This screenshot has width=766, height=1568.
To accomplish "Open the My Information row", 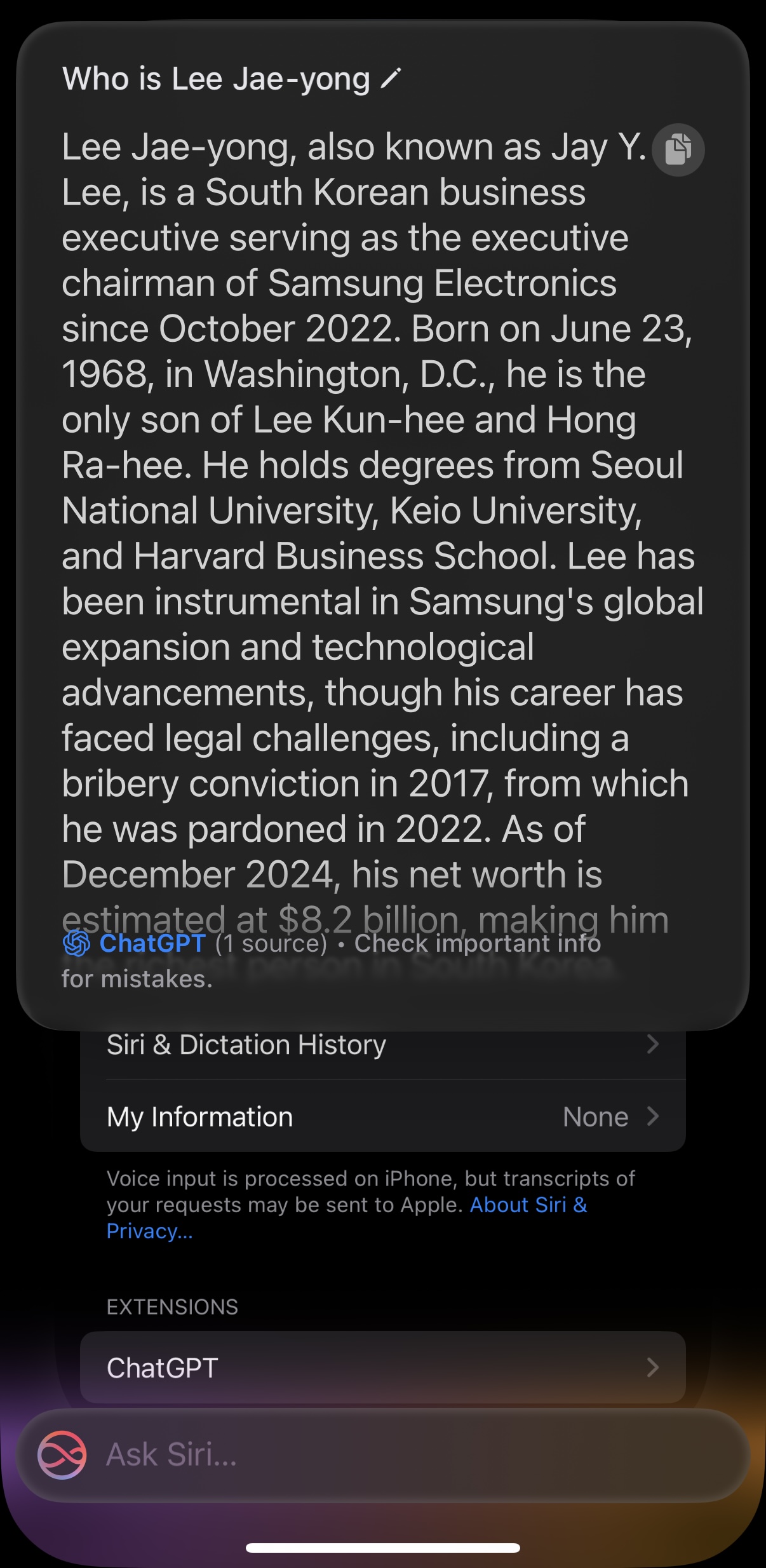I will coord(383,1117).
